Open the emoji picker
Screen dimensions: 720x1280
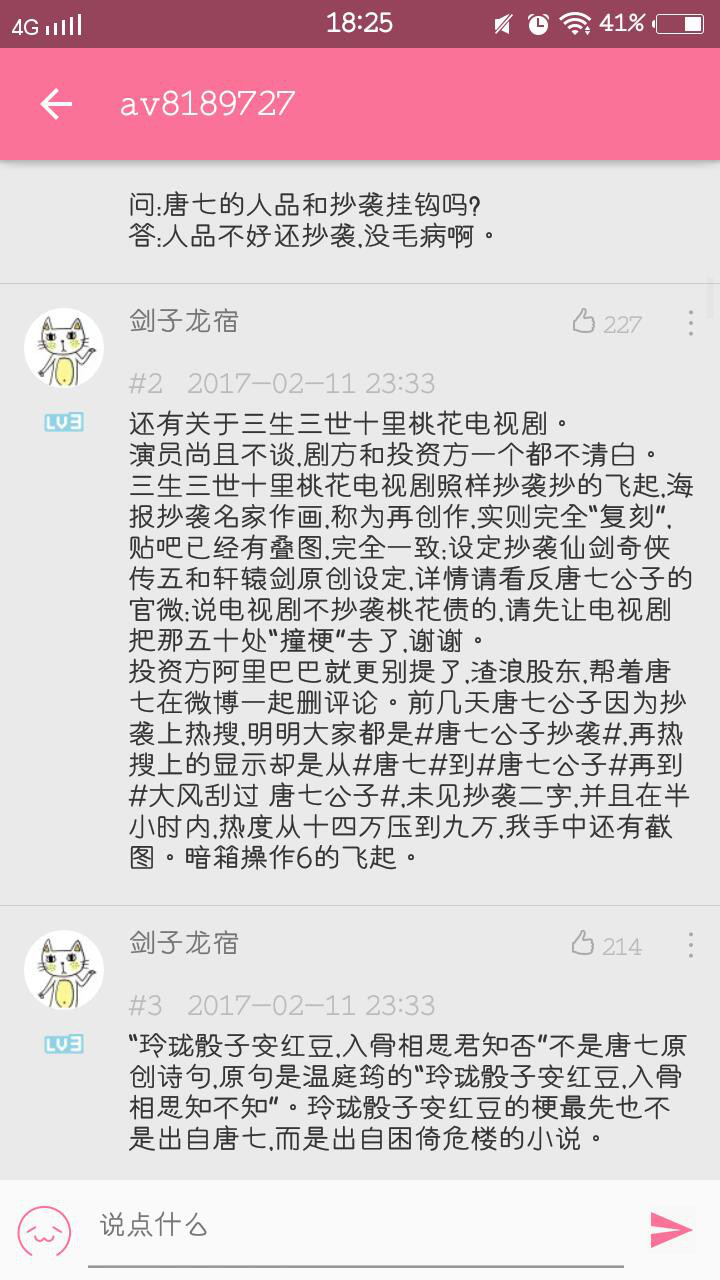click(x=45, y=1230)
